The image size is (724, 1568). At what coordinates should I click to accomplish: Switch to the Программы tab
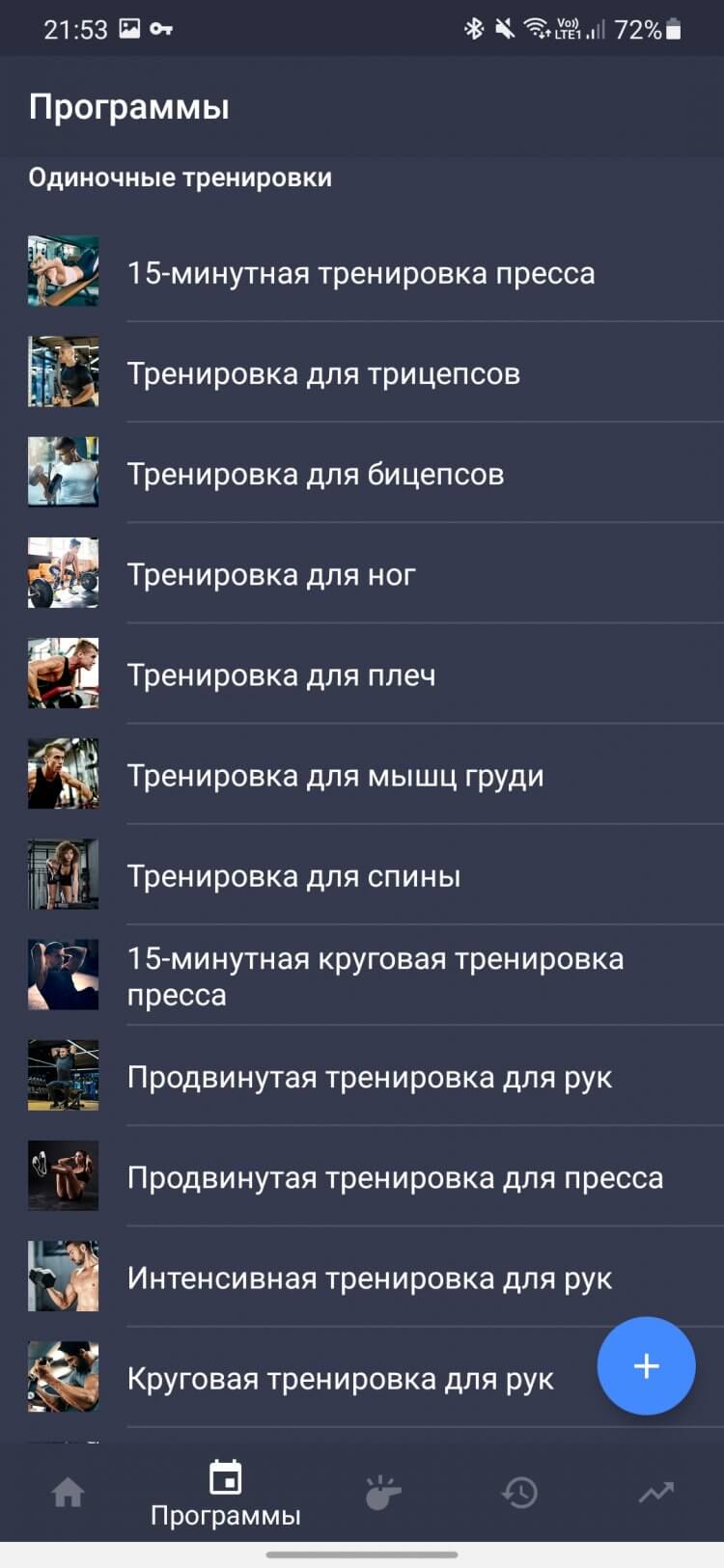(225, 1493)
